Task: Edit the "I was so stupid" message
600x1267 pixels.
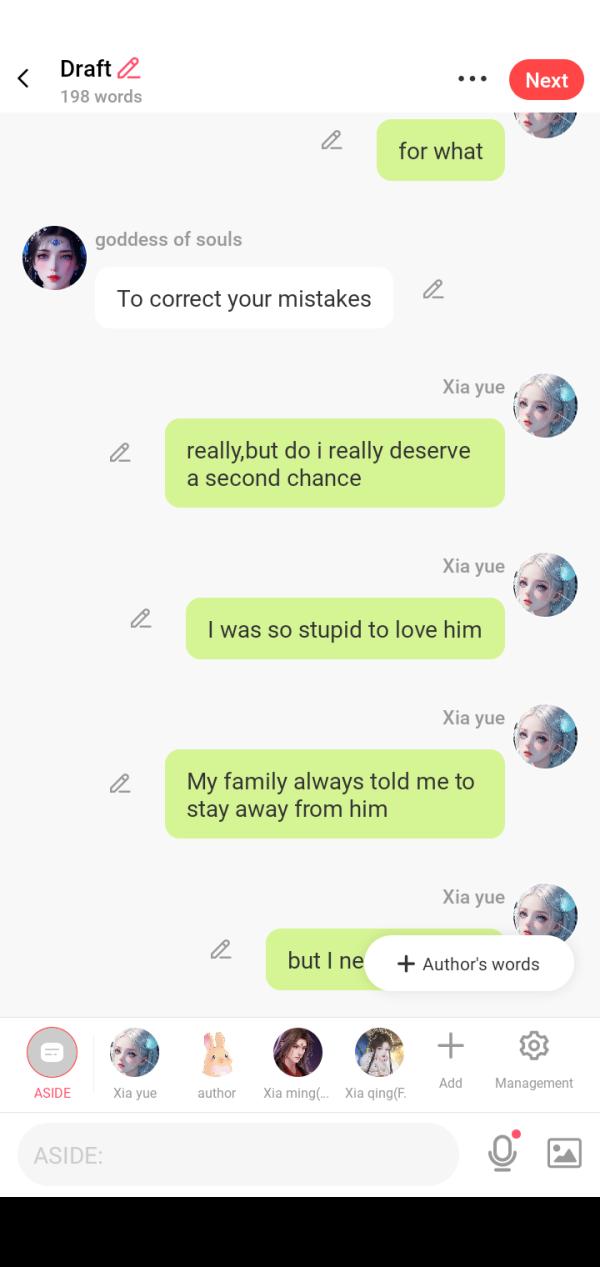Action: point(141,619)
